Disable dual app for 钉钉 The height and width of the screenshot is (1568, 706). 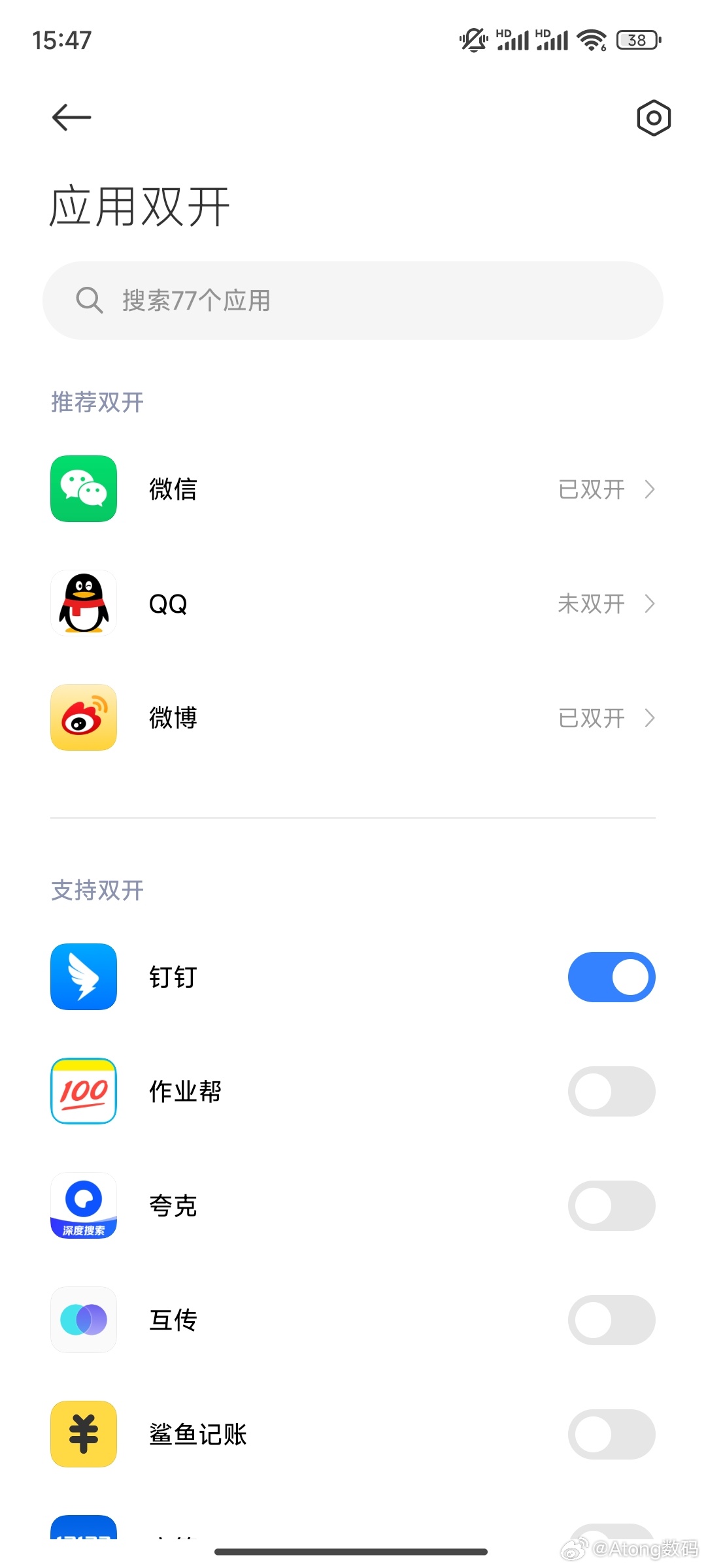tap(611, 977)
